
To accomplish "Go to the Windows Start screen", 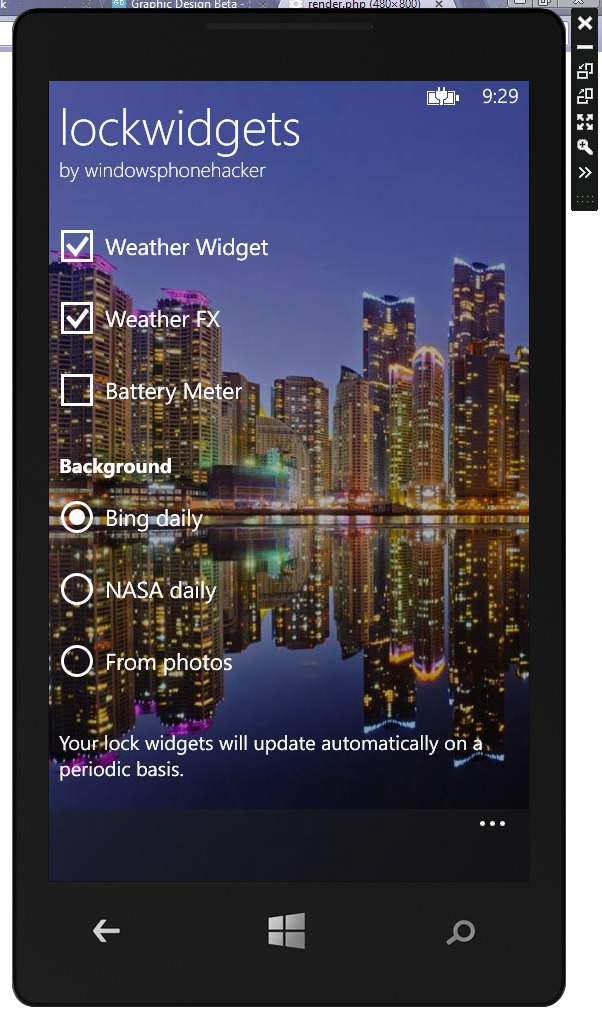I will click(287, 931).
